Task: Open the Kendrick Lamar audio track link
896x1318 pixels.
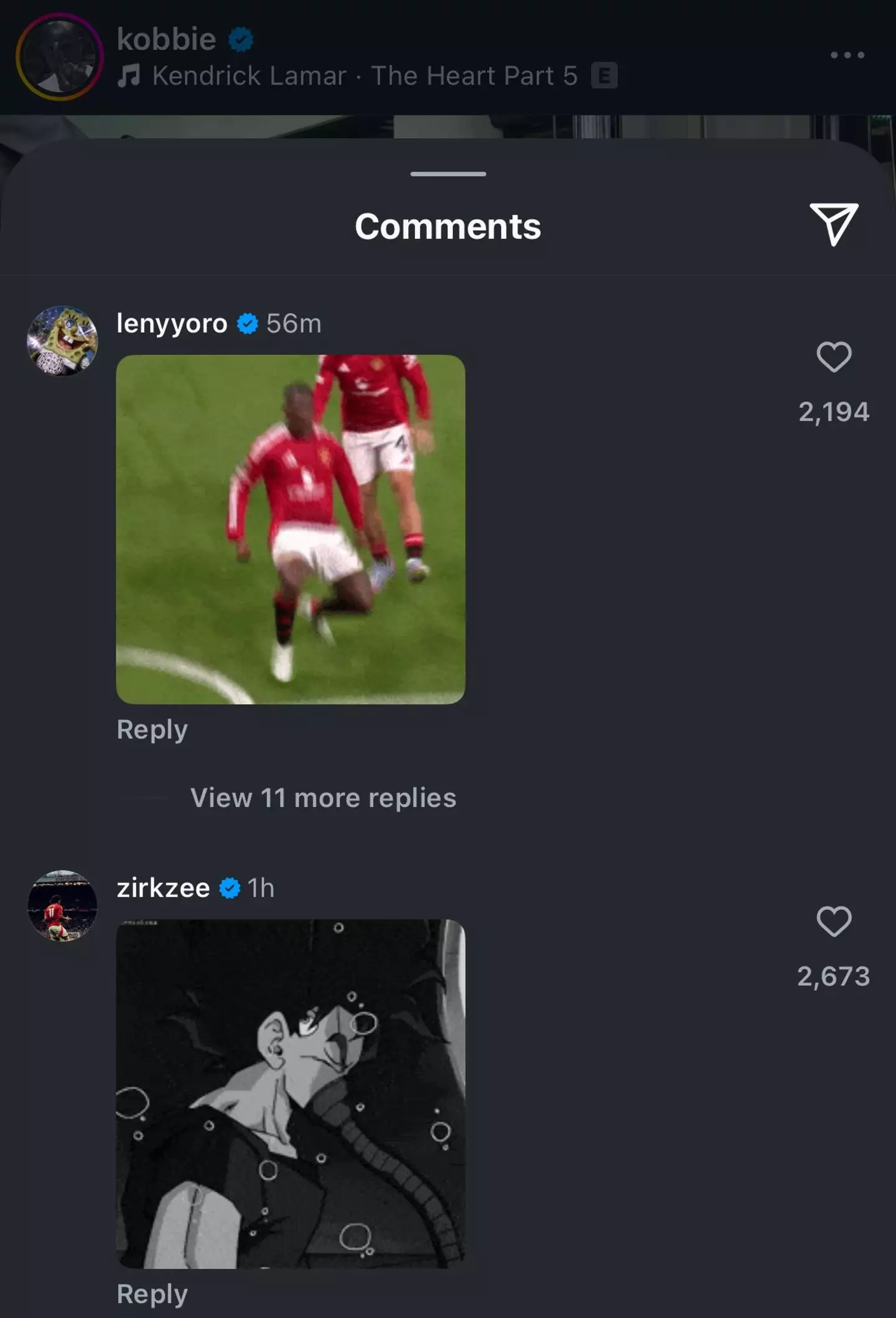Action: (365, 76)
